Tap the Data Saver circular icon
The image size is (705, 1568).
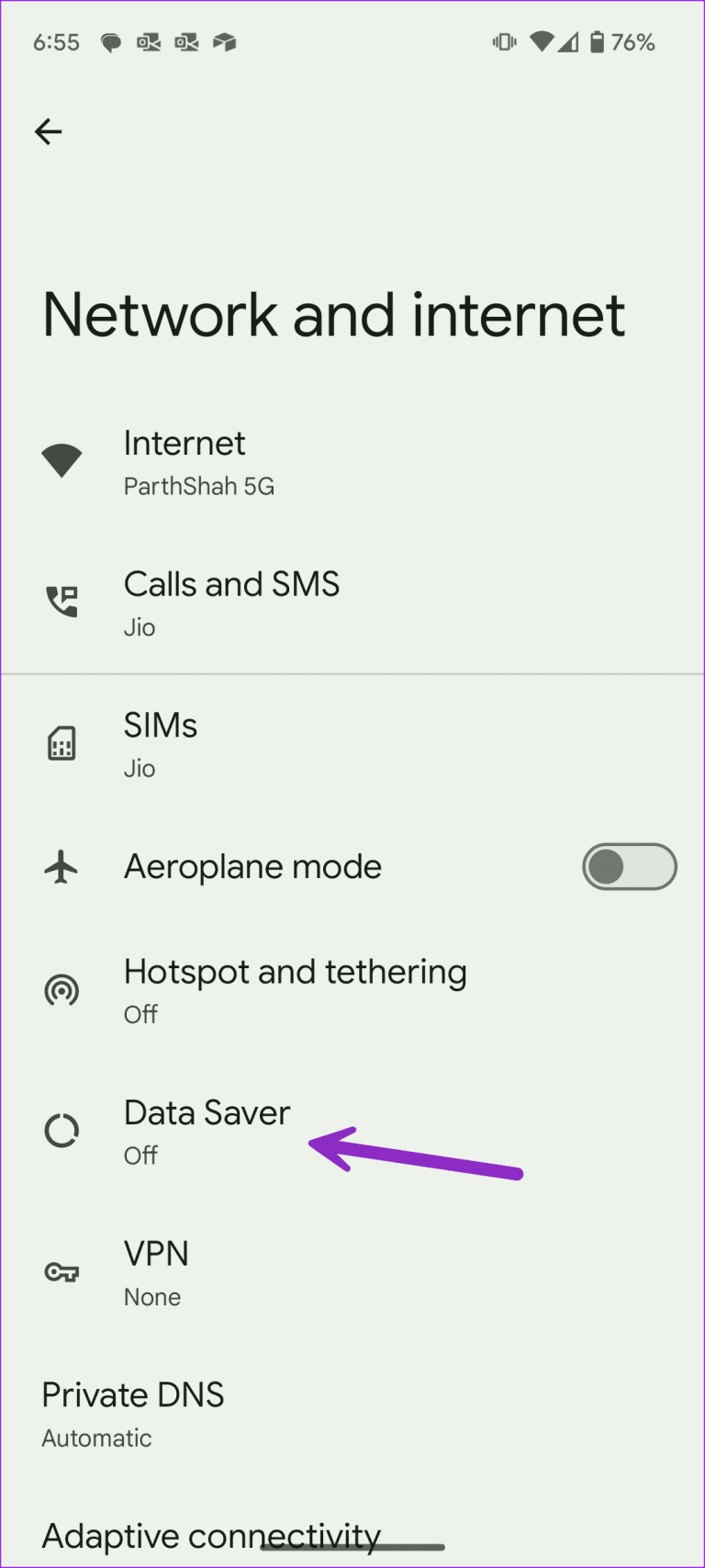[x=62, y=1131]
